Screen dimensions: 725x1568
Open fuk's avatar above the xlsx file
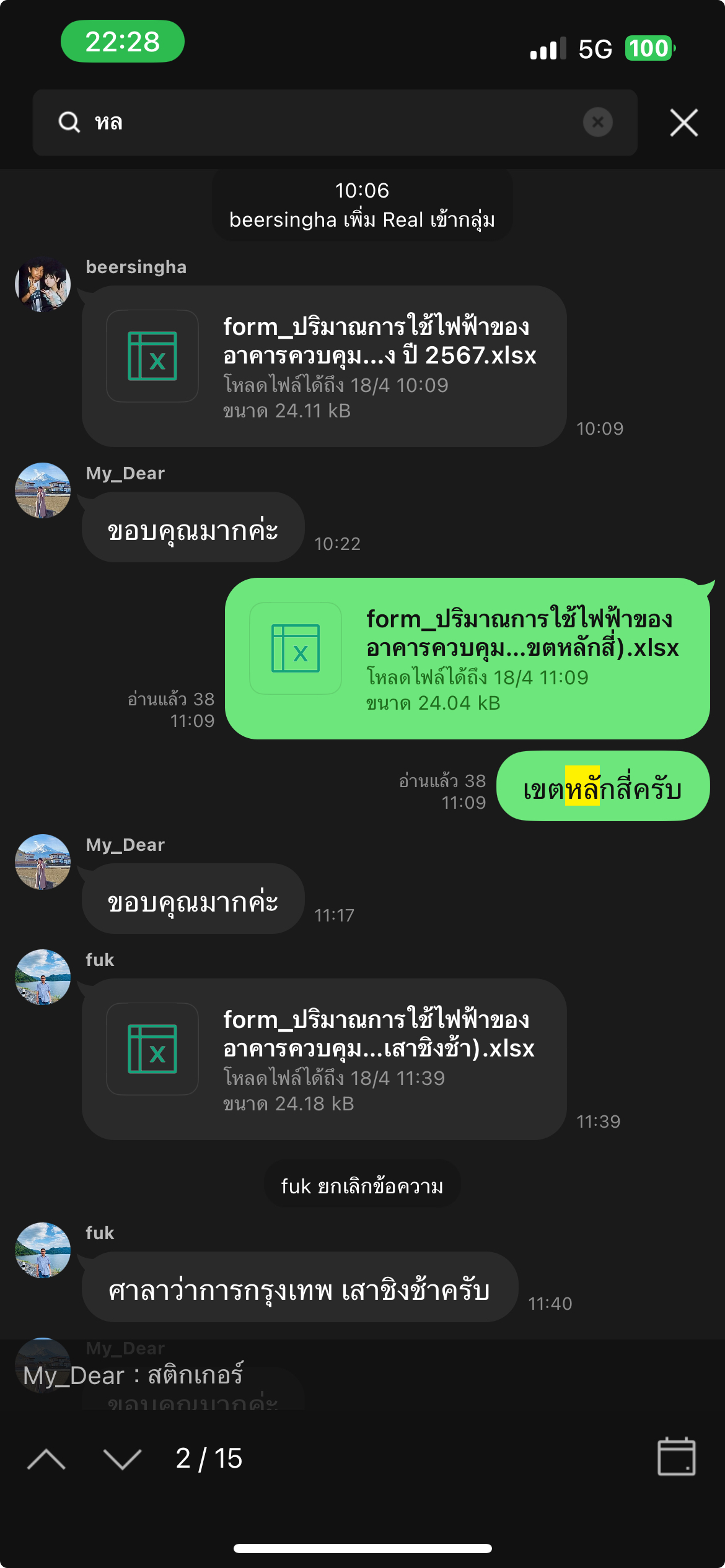click(43, 977)
